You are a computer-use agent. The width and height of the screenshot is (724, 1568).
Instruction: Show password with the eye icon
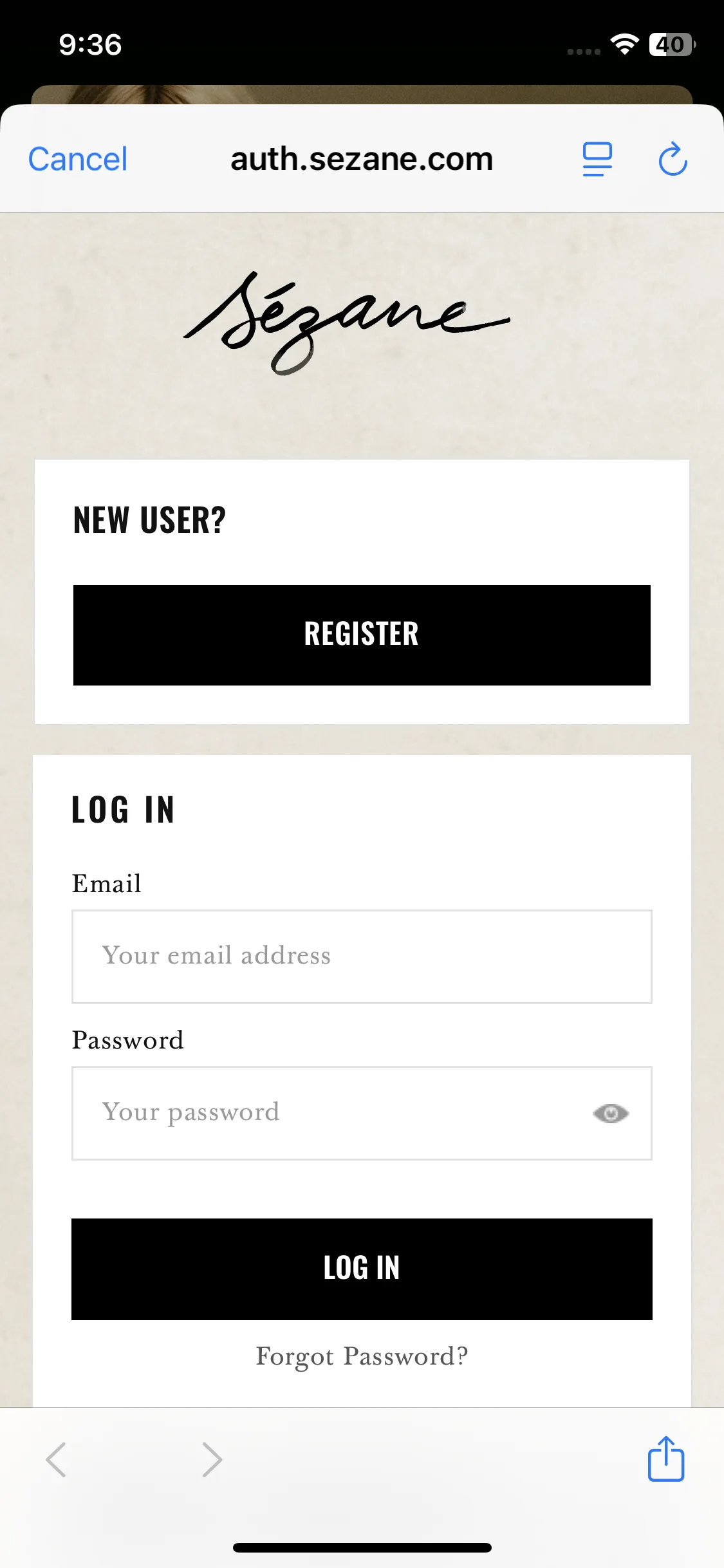point(611,1113)
